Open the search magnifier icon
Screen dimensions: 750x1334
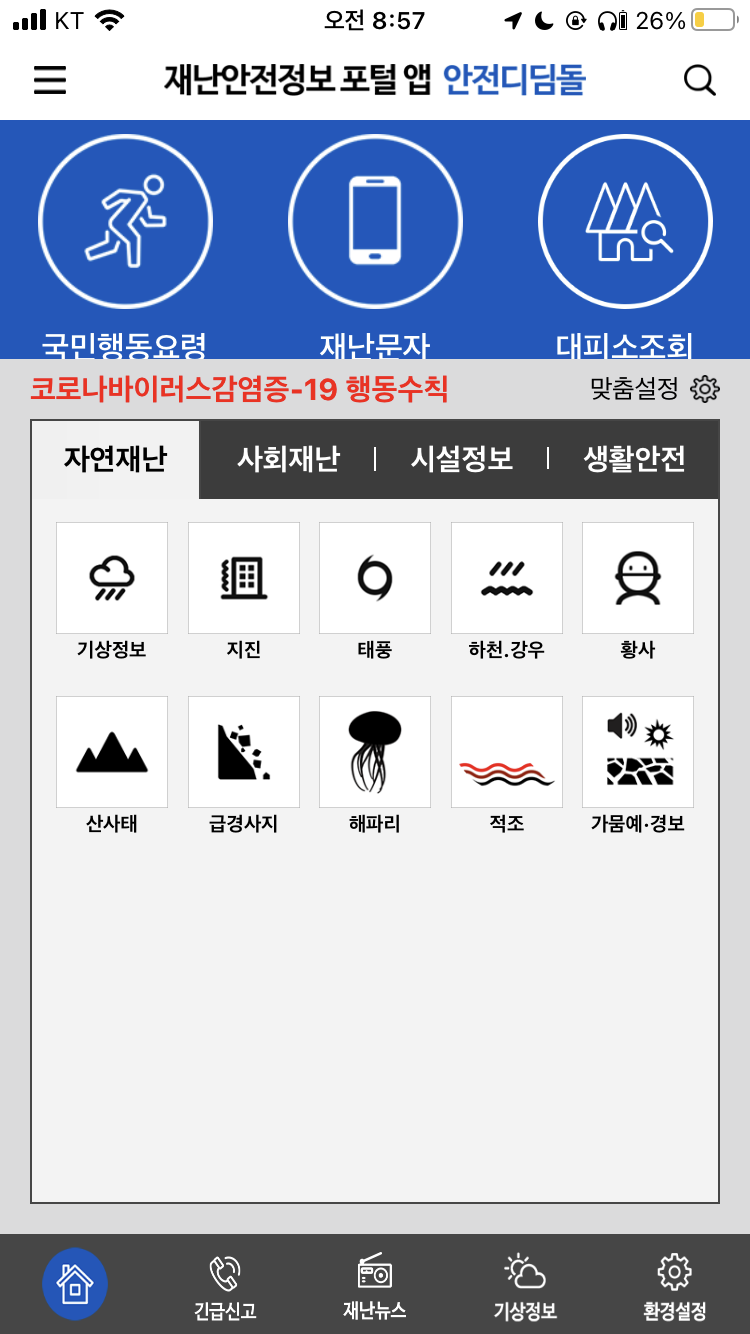pyautogui.click(x=700, y=80)
